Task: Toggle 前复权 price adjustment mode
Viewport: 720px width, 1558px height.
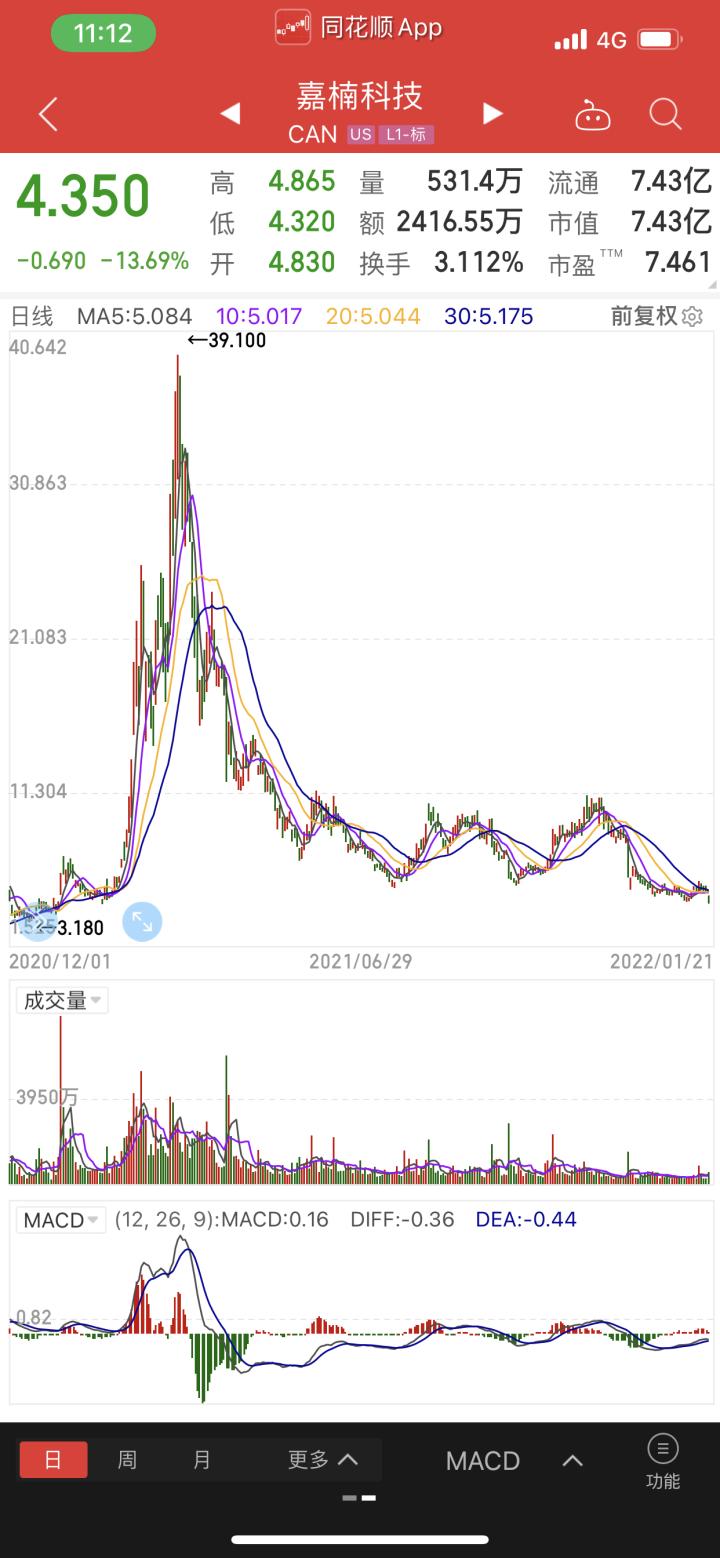Action: tap(647, 313)
